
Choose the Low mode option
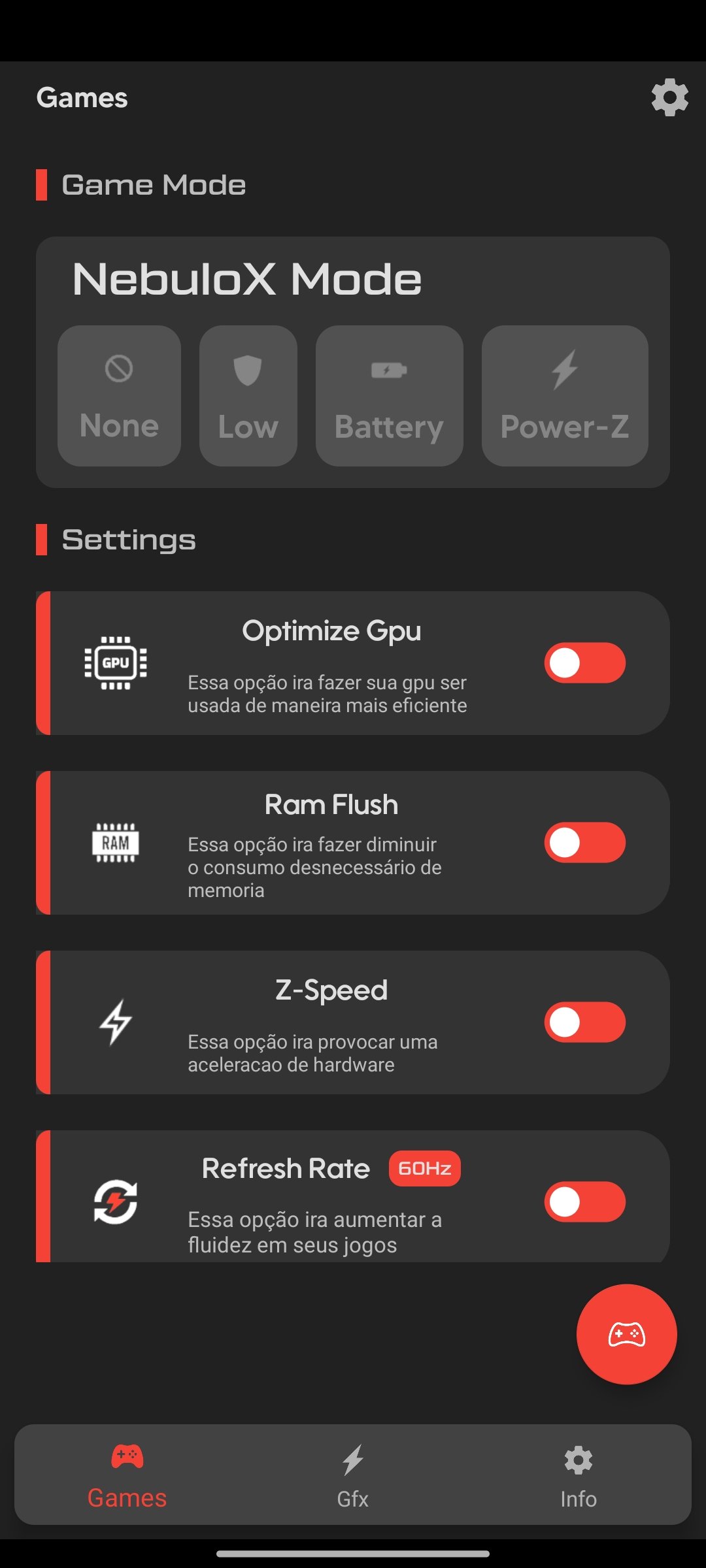coord(248,396)
